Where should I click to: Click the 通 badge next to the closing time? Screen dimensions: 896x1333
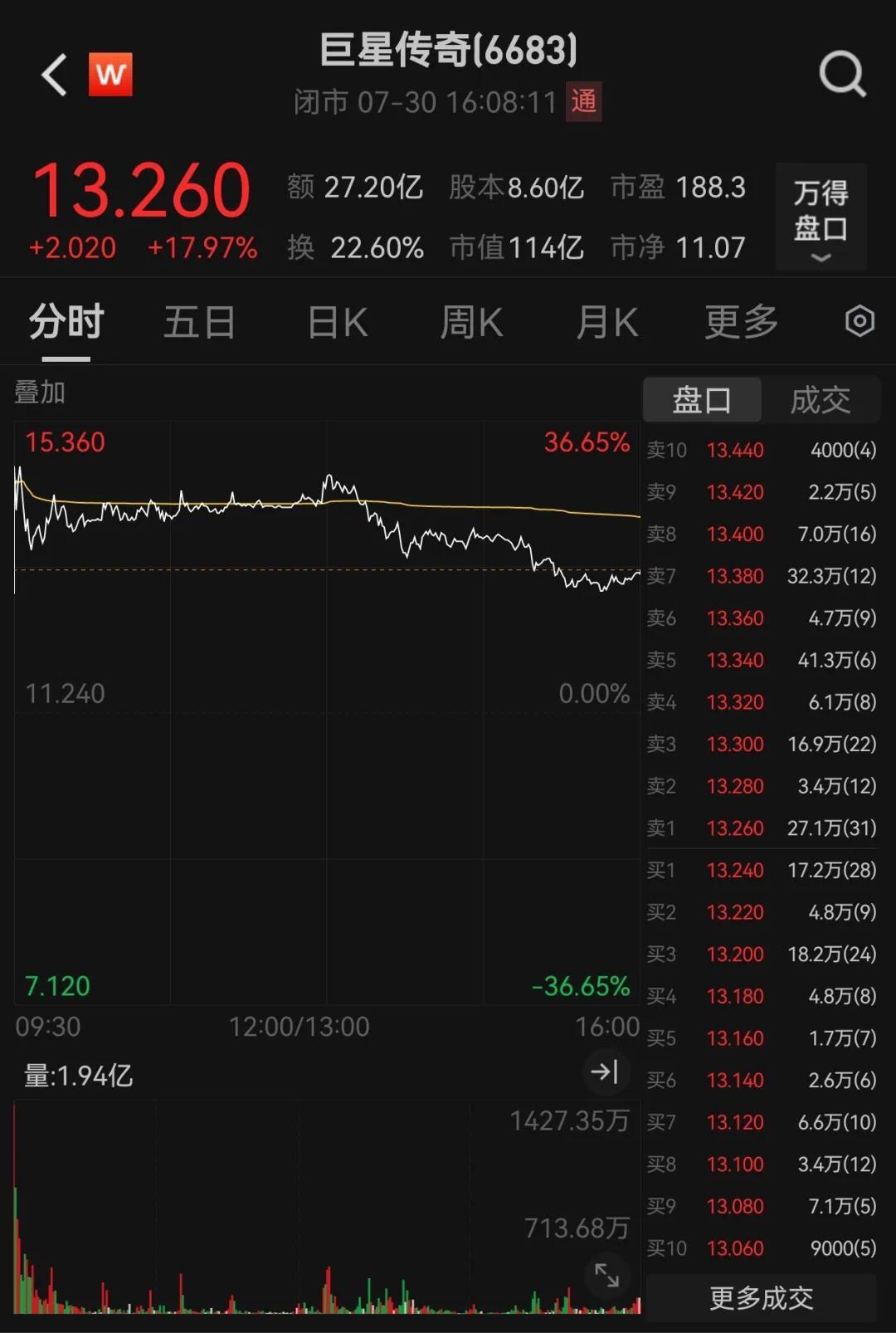coord(583,102)
